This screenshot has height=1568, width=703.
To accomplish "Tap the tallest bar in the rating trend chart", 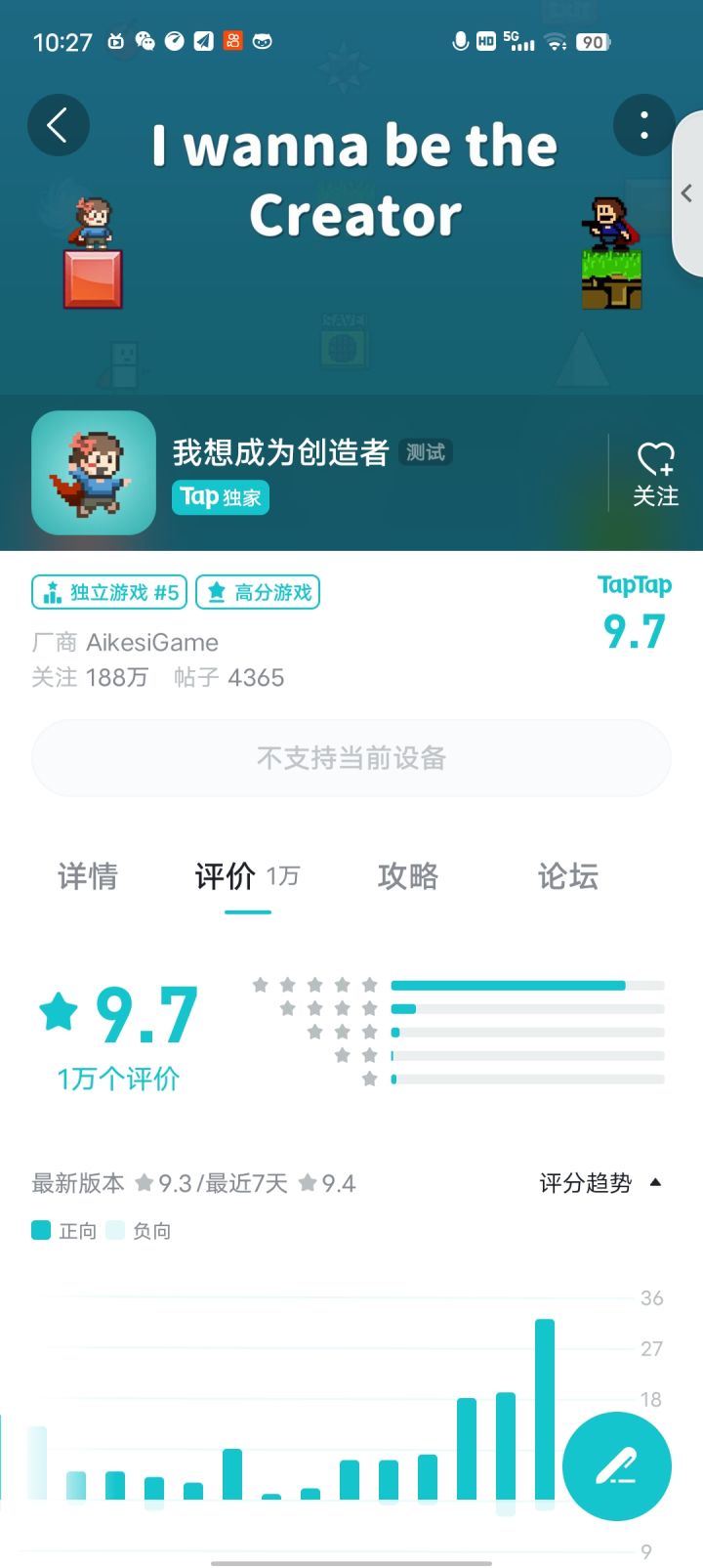I will pyautogui.click(x=544, y=1397).
